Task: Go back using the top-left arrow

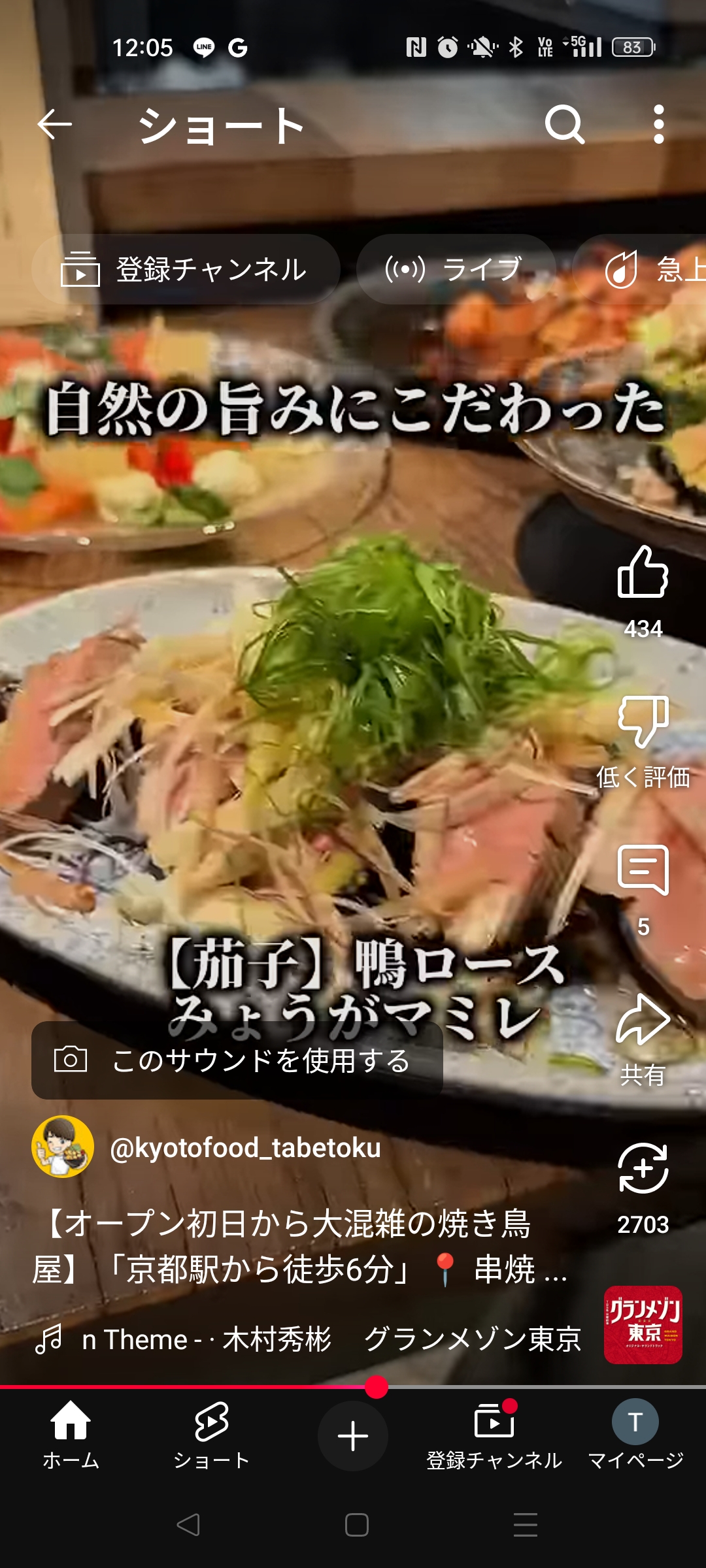Action: point(54,124)
